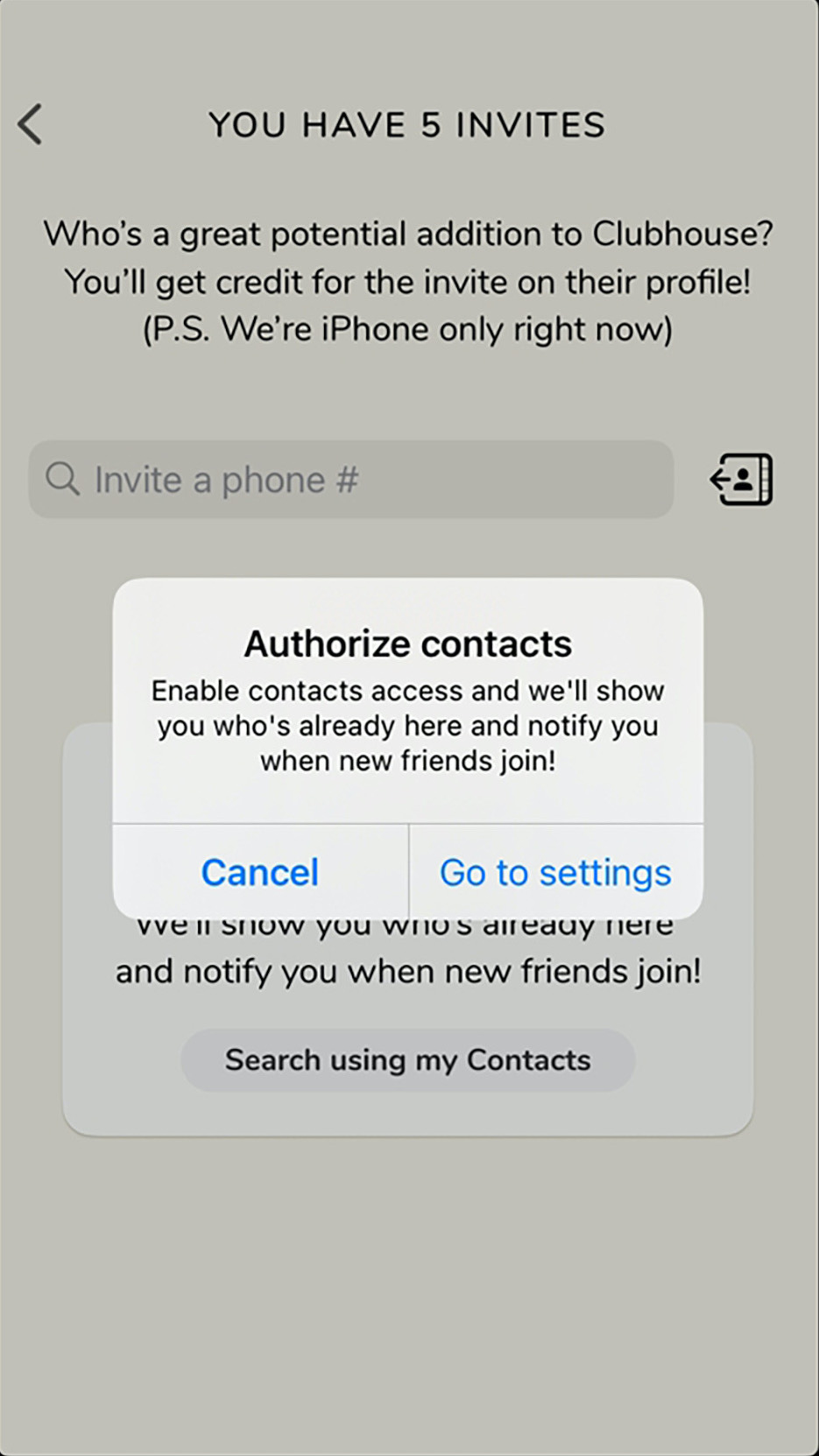Cancel the Authorize contacts dialog
This screenshot has width=819, height=1456.
[260, 872]
